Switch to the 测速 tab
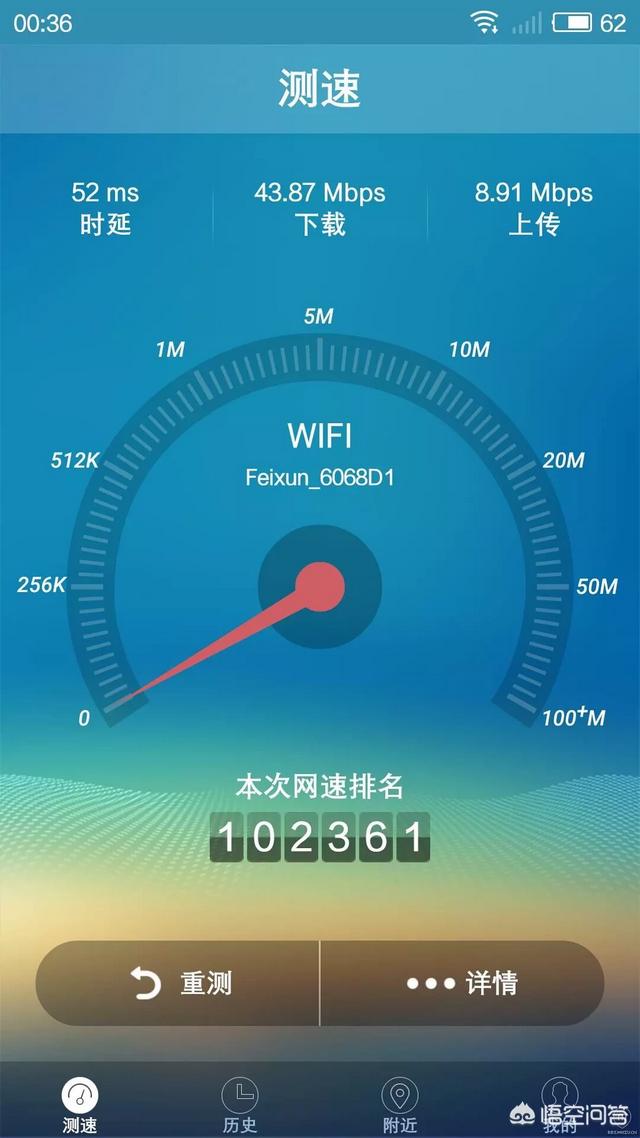 80,1104
